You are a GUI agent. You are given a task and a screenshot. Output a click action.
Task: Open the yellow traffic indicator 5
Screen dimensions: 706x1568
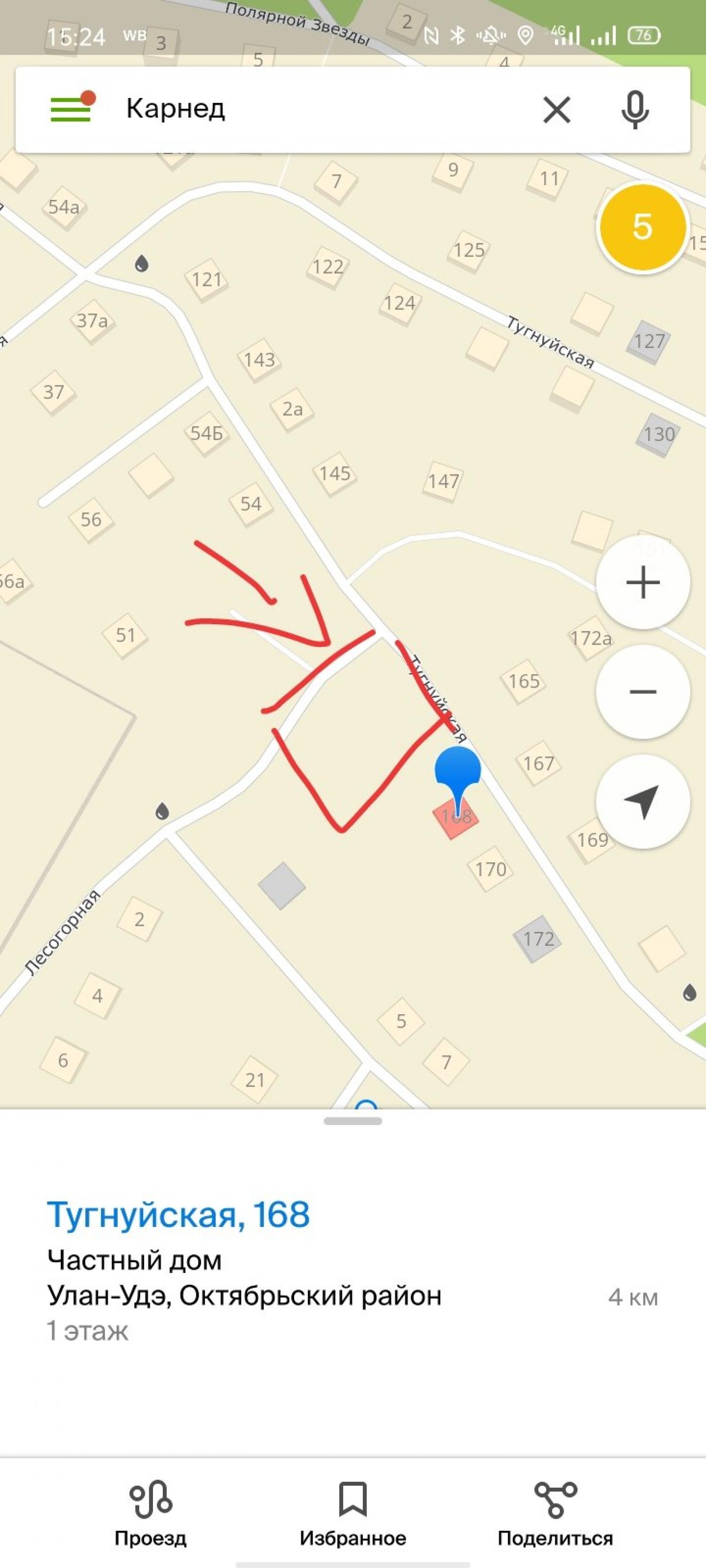coord(642,226)
